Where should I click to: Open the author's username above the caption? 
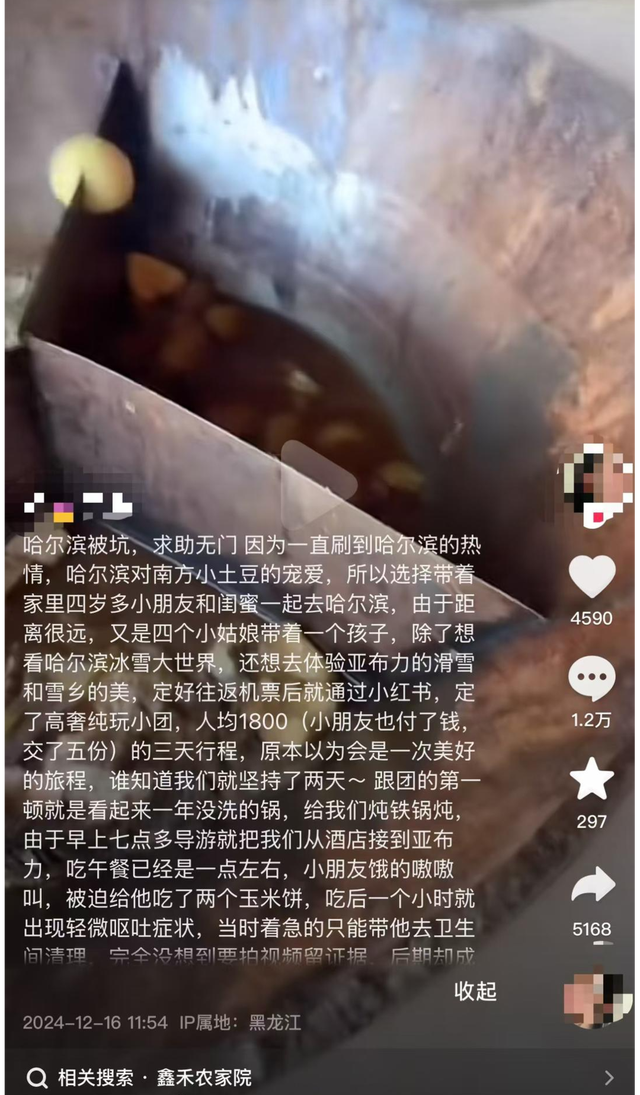point(78,505)
